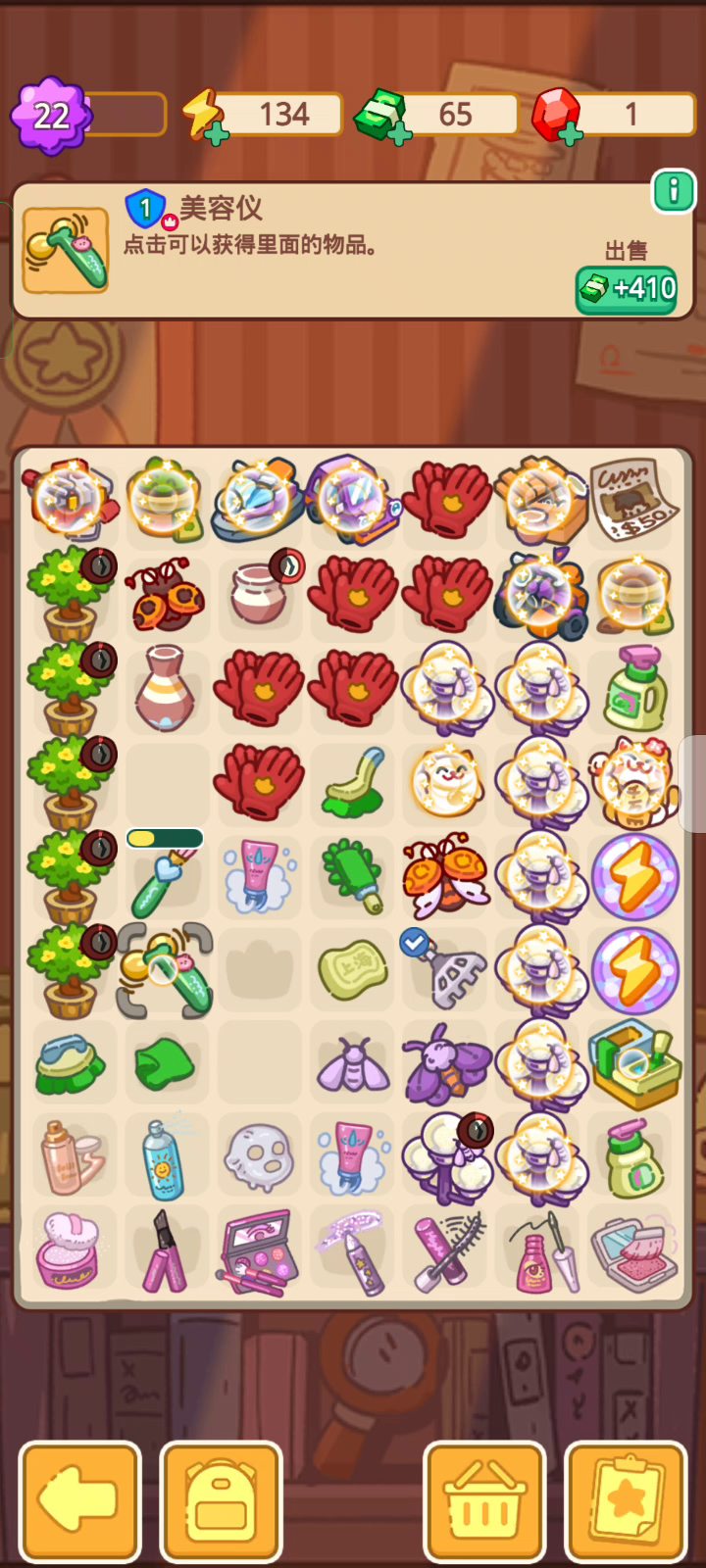Screen dimensions: 706x1568
Task: Tap the selected beauty device item
Action: coord(165,970)
